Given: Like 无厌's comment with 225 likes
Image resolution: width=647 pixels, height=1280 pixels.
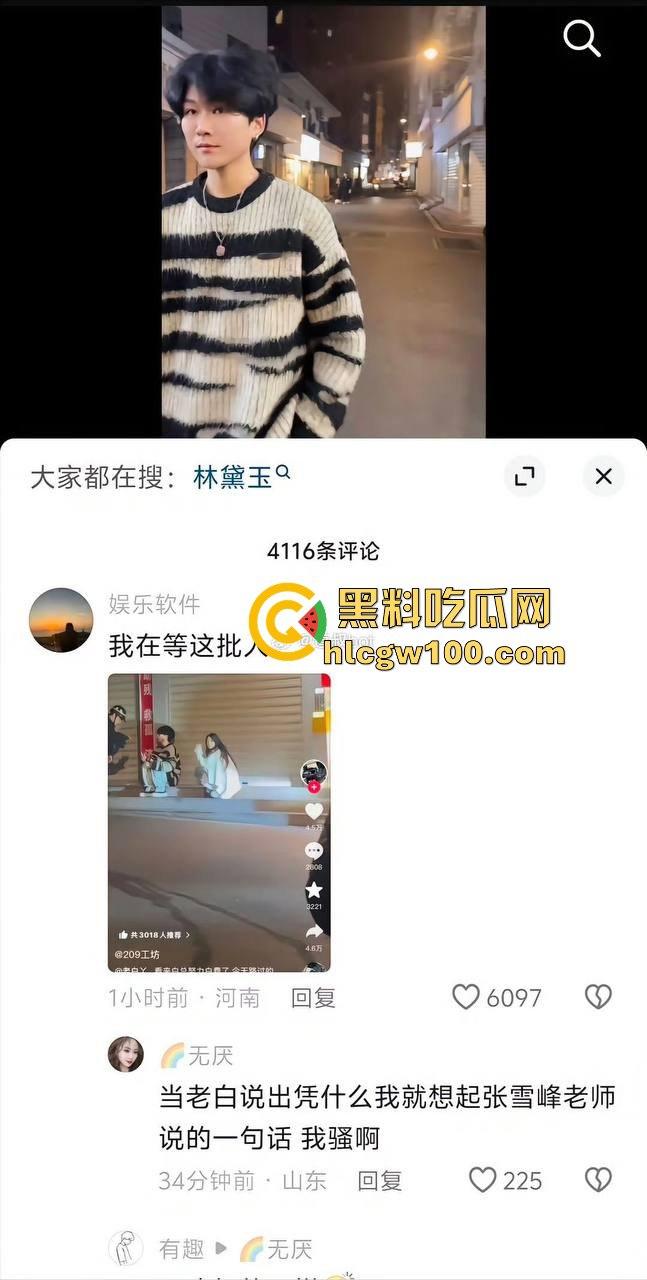Looking at the screenshot, I should [x=483, y=1181].
